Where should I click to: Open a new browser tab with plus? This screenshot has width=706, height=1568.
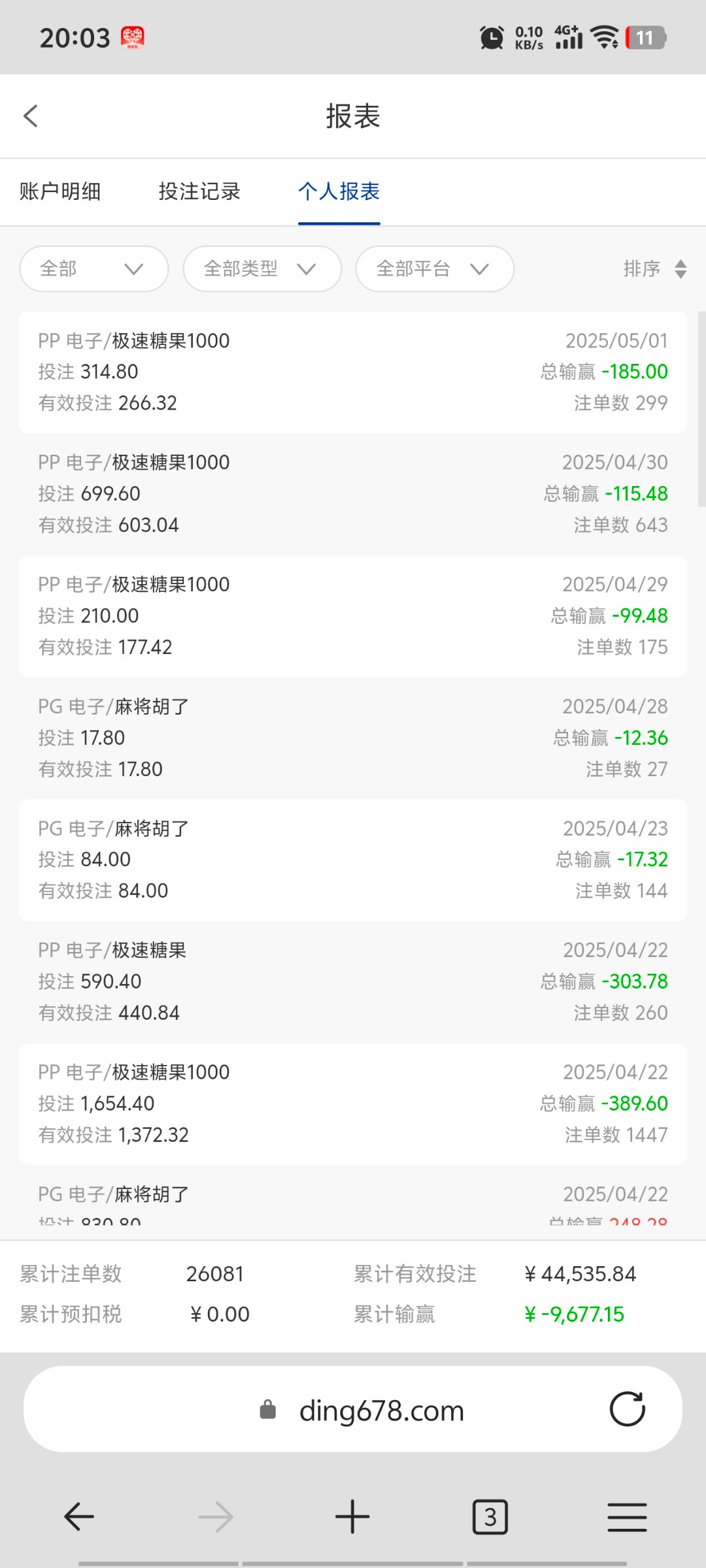pos(352,1516)
